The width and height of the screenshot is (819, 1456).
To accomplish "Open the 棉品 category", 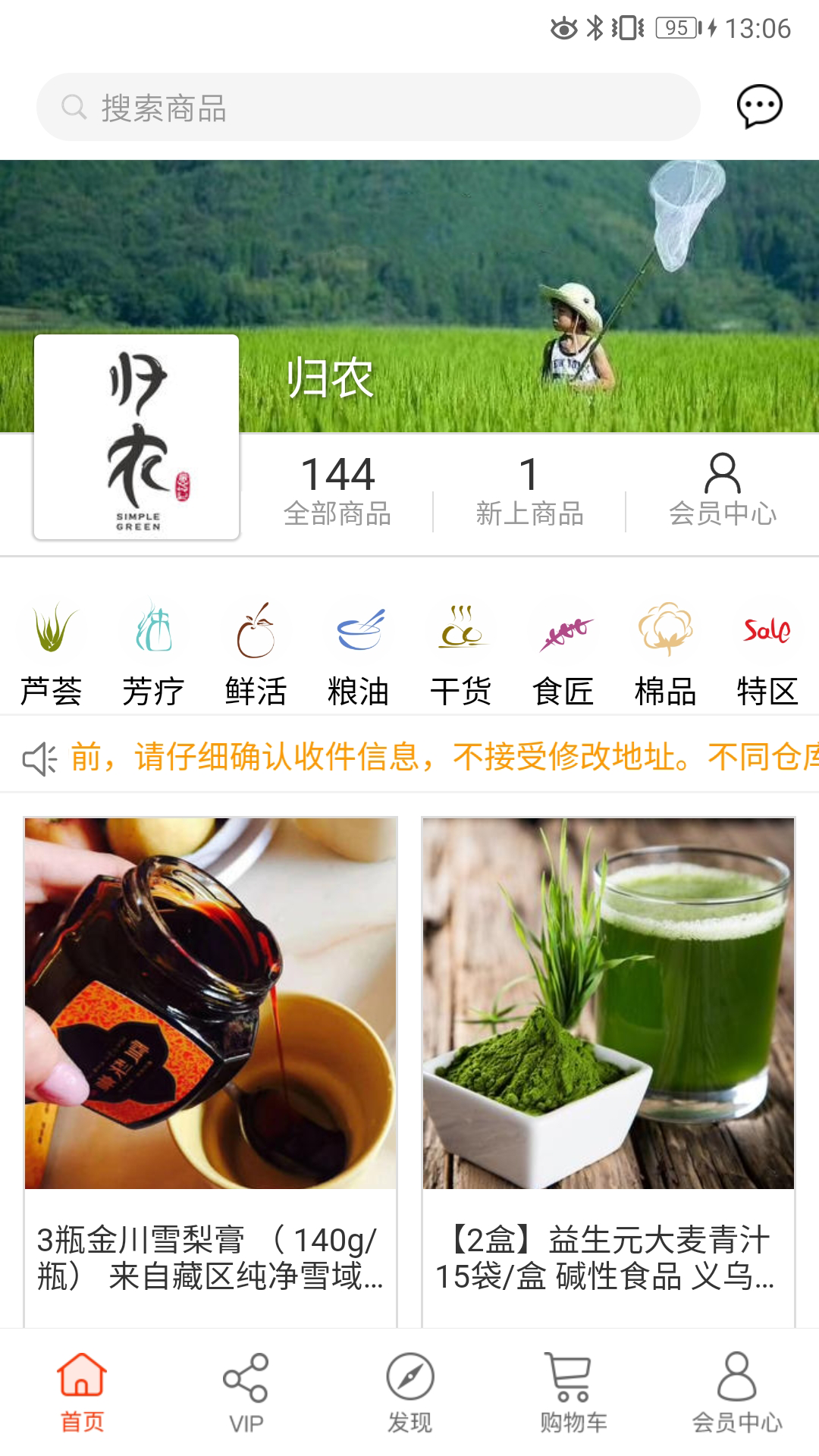I will point(665,654).
